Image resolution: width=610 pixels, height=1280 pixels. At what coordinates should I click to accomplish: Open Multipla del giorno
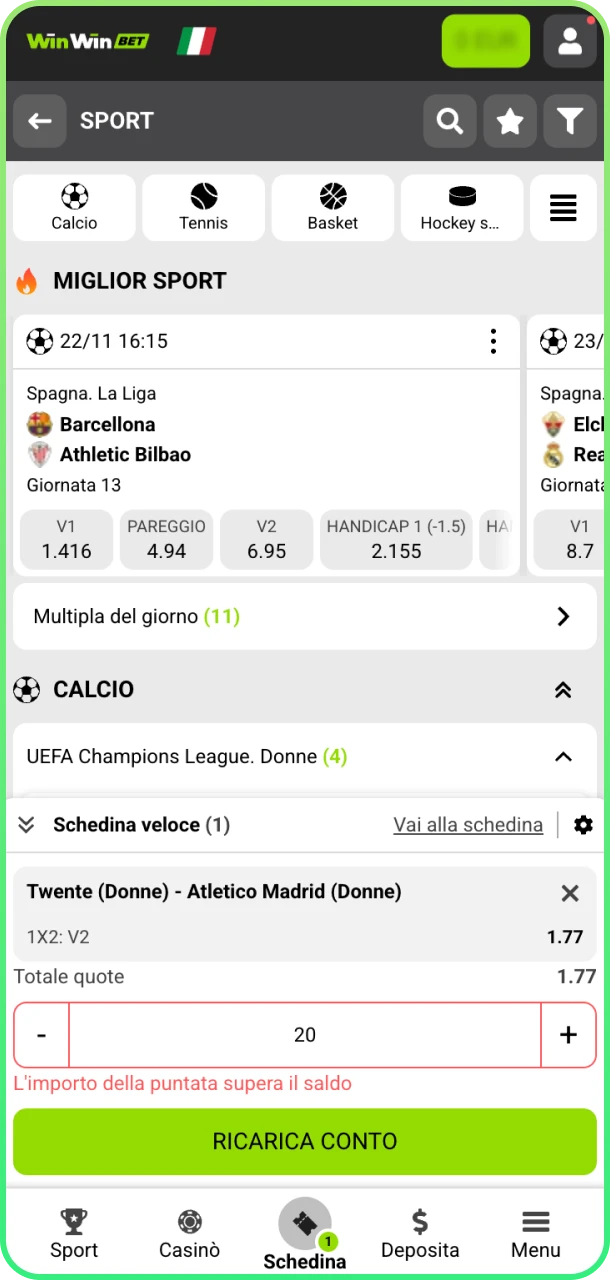(x=304, y=616)
